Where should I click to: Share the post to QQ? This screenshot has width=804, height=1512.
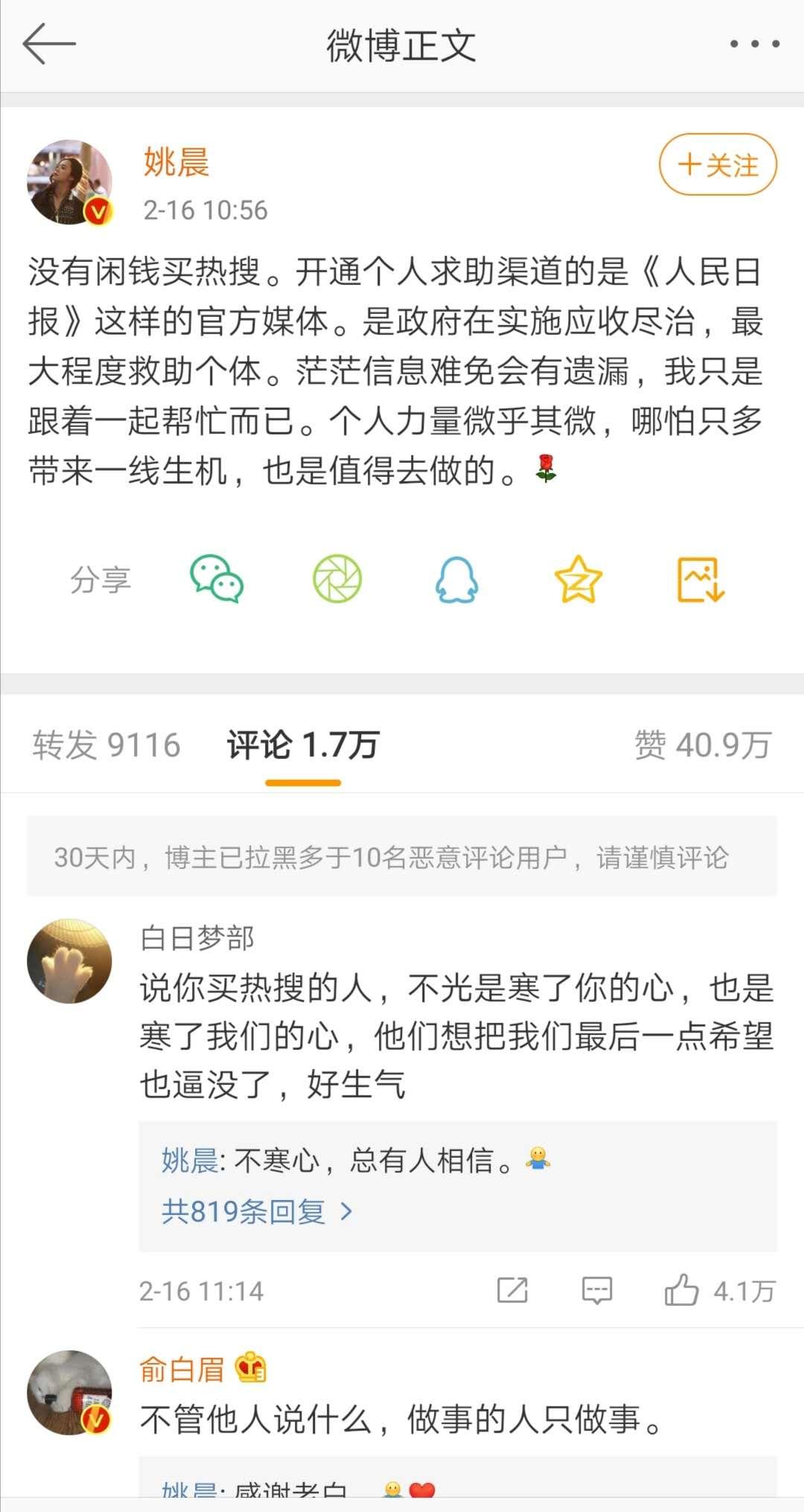tap(456, 579)
